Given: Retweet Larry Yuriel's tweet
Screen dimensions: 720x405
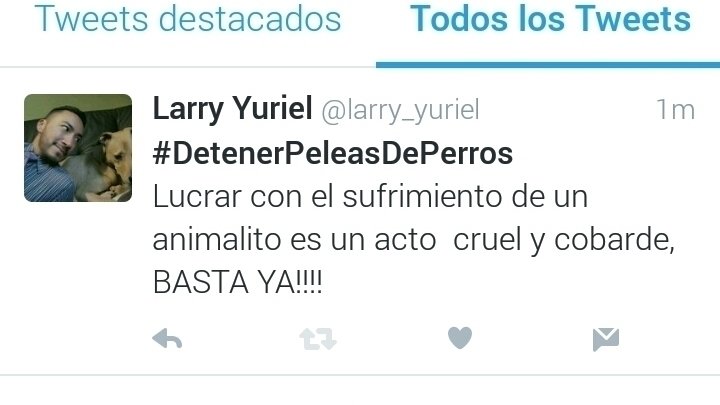Looking at the screenshot, I should [318, 340].
